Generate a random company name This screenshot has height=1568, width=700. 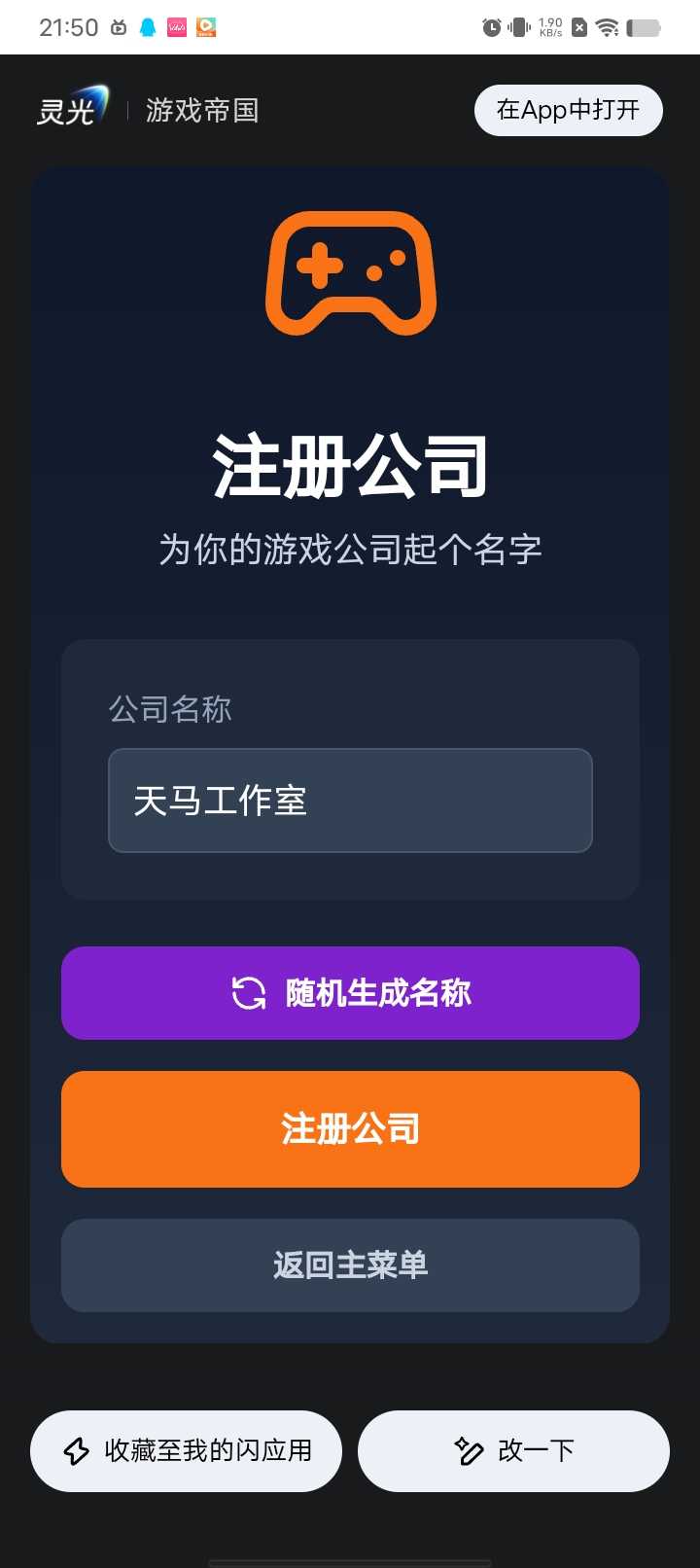[350, 993]
